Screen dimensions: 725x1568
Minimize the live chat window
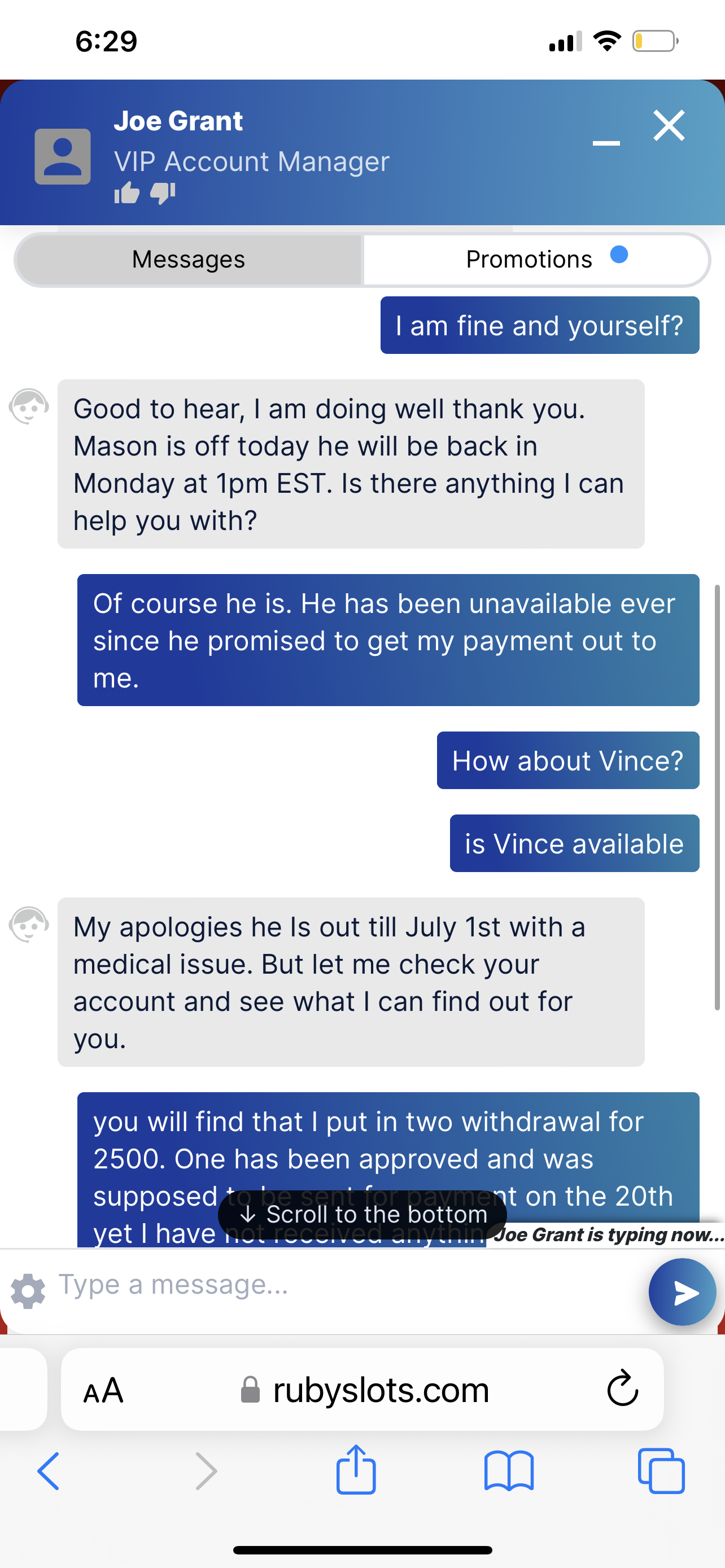pyautogui.click(x=606, y=143)
